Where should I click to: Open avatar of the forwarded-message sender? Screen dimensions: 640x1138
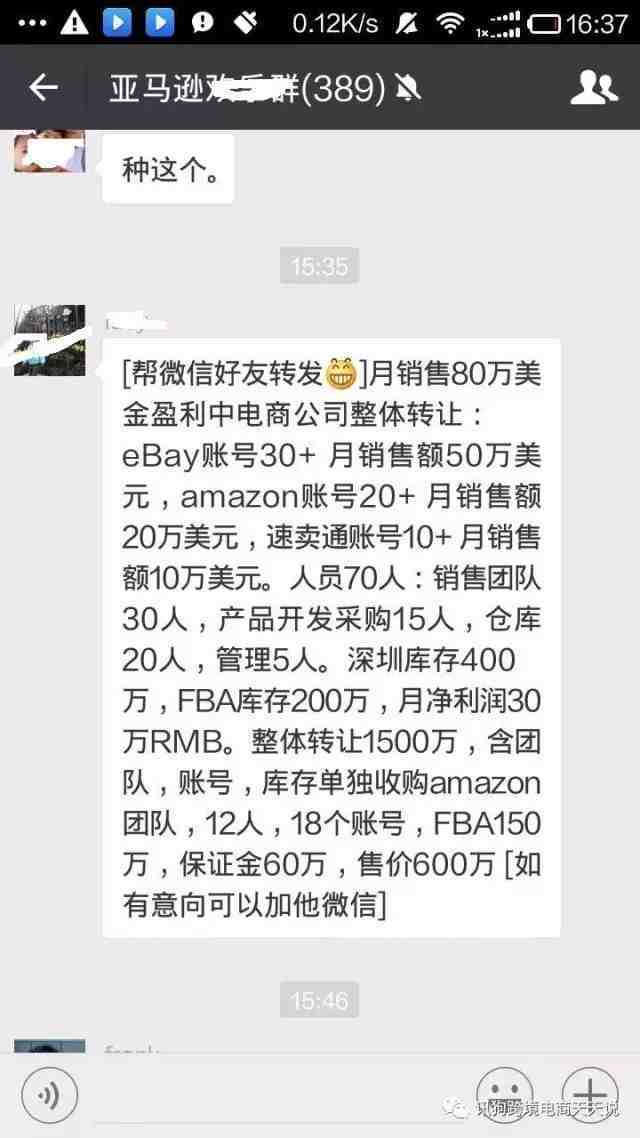[49, 340]
